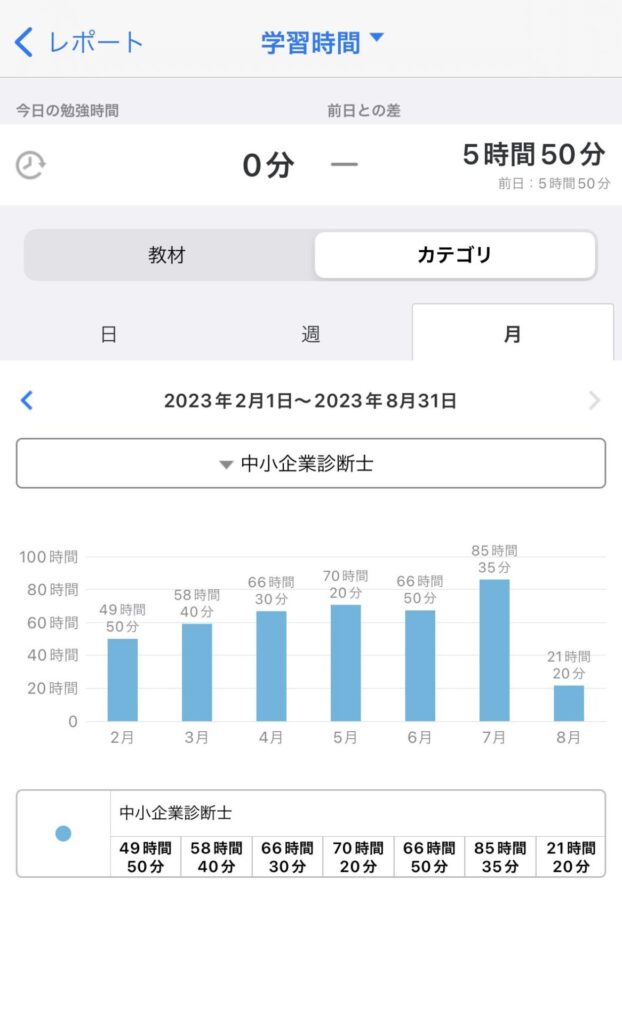Screen dimensions: 622x1024
Task: Select the 月 tab
Action: click(x=512, y=334)
